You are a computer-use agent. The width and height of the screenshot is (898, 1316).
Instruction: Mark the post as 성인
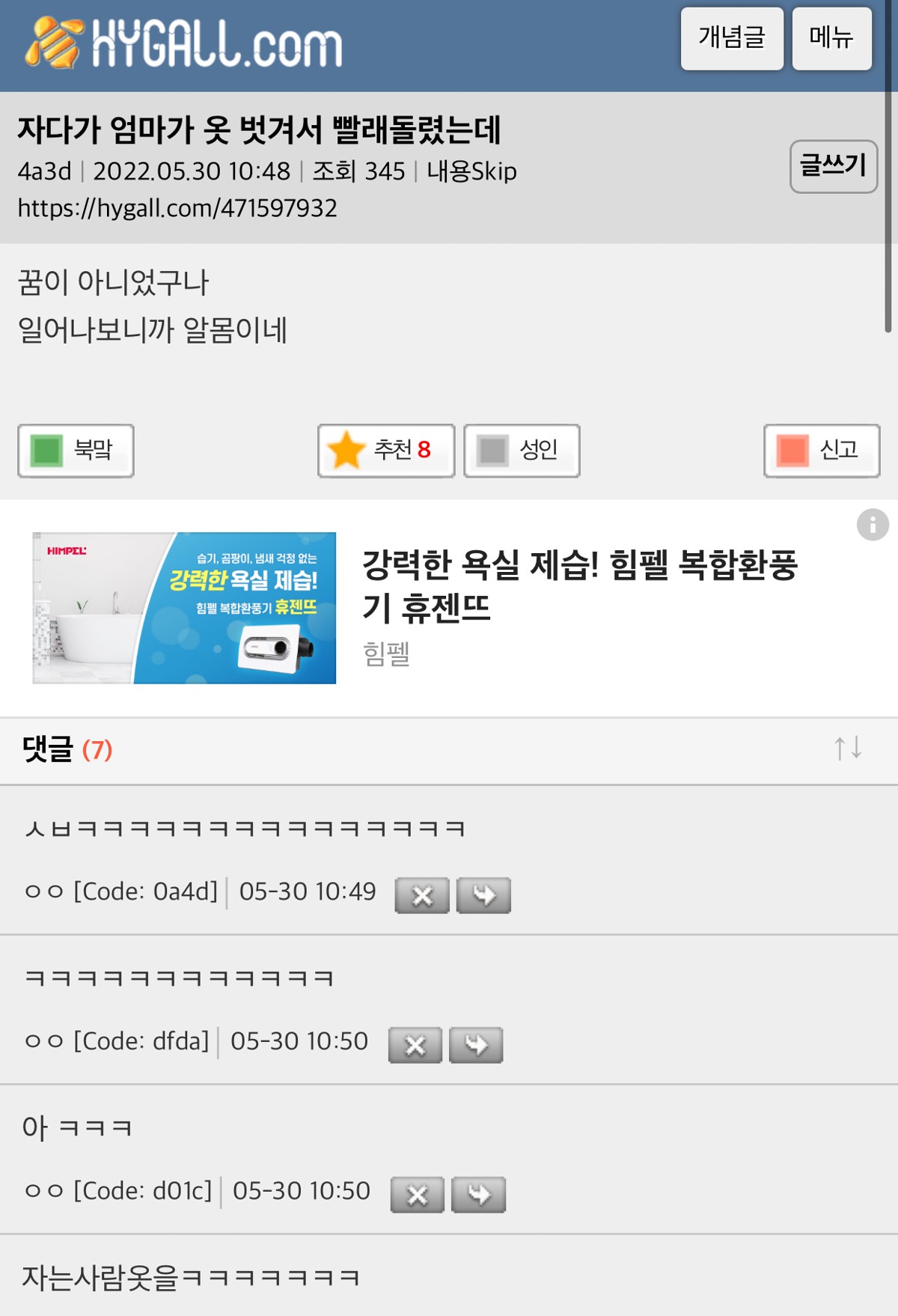522,451
